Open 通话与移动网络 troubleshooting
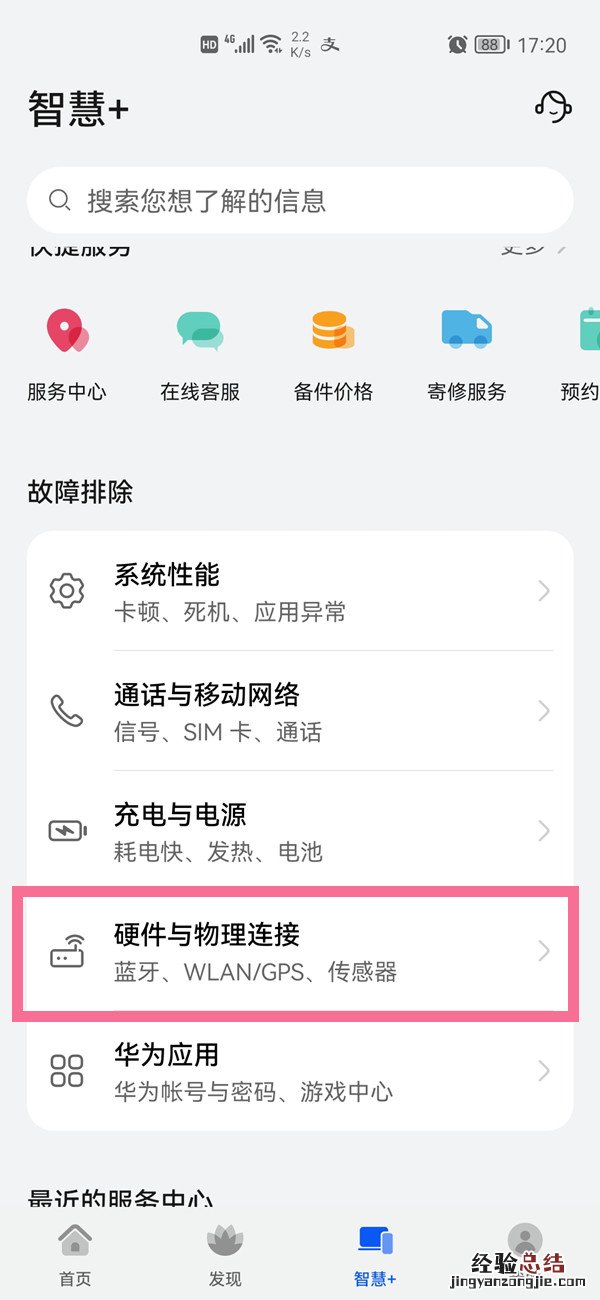Image resolution: width=600 pixels, height=1300 pixels. (x=300, y=711)
